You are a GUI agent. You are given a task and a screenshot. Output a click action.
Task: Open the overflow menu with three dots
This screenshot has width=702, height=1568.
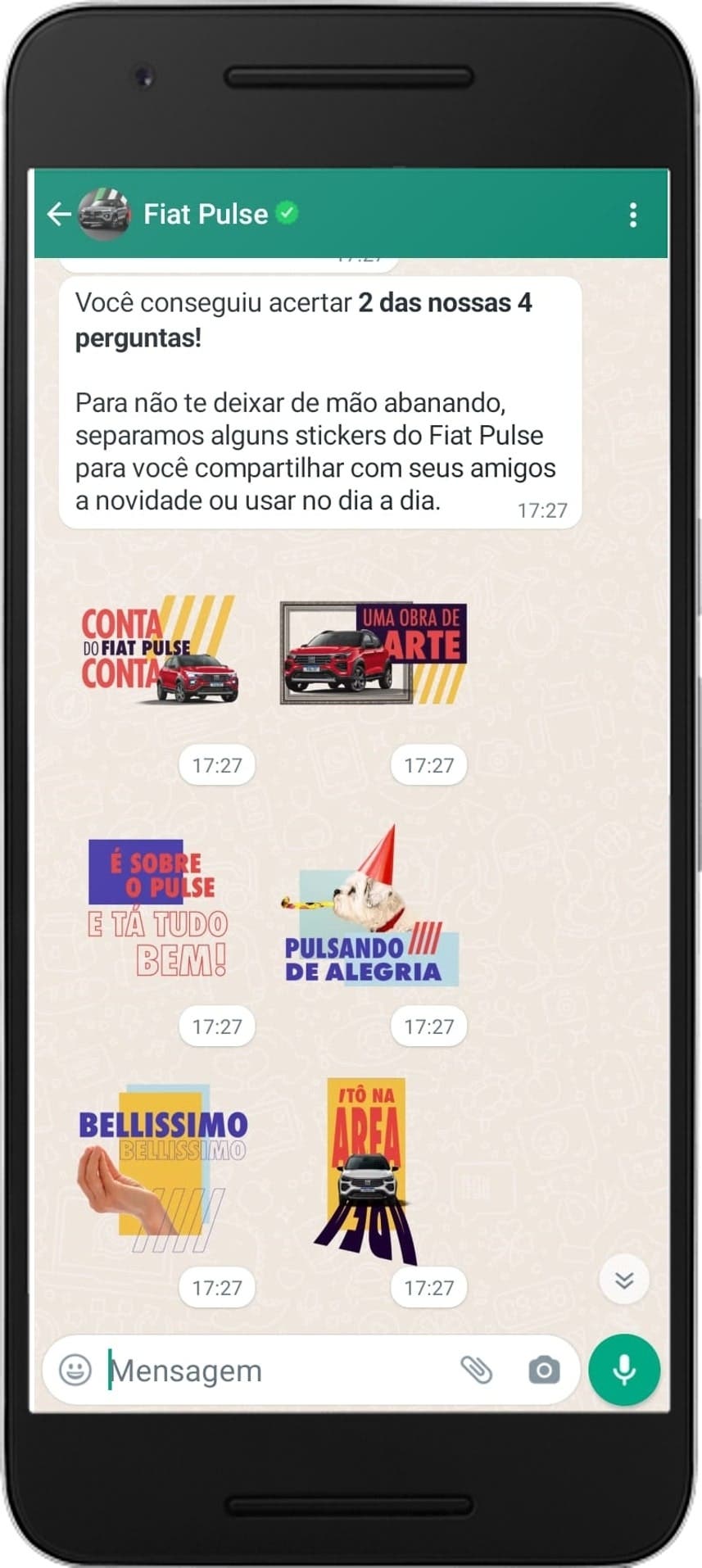pos(632,215)
